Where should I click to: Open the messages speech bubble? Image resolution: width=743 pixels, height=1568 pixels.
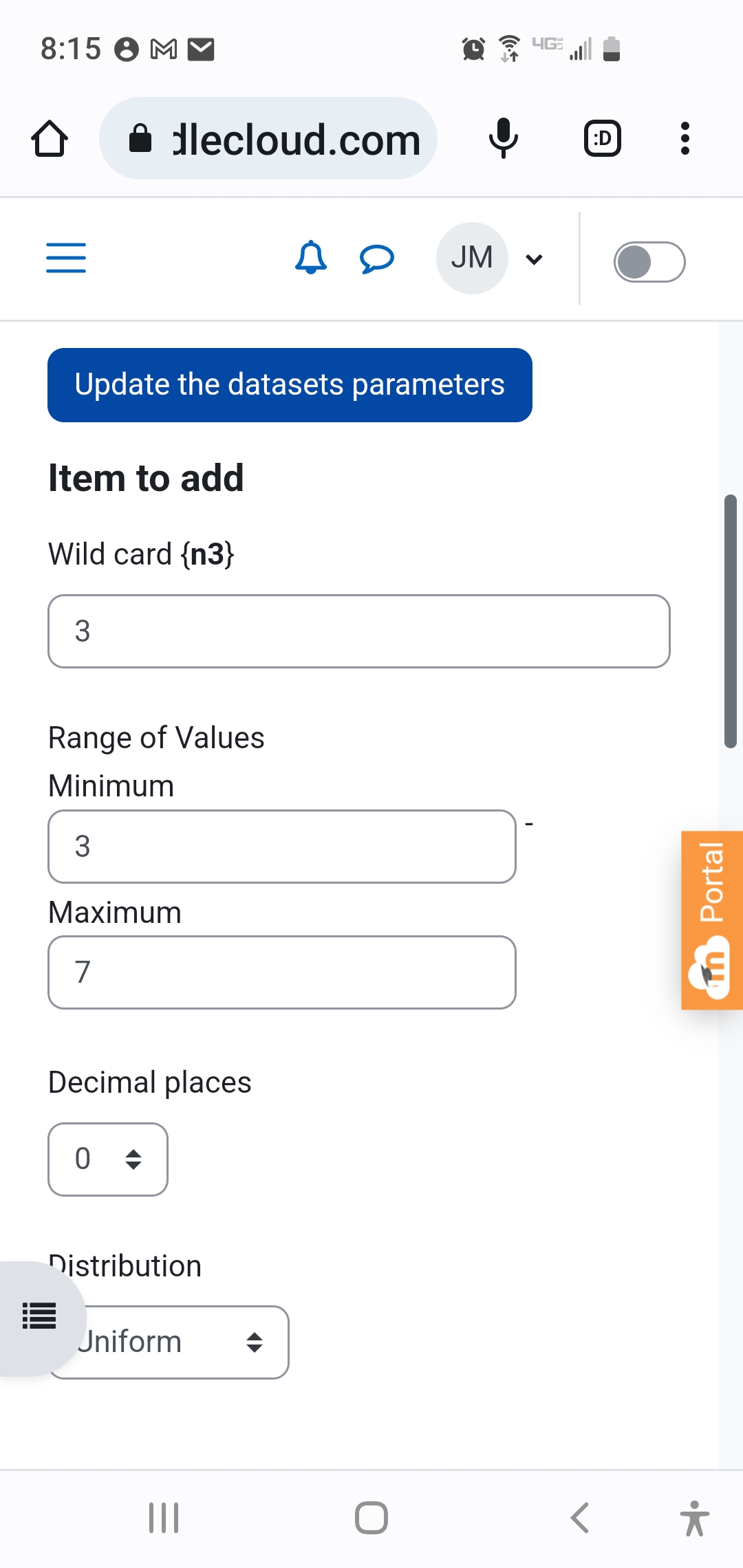(377, 259)
